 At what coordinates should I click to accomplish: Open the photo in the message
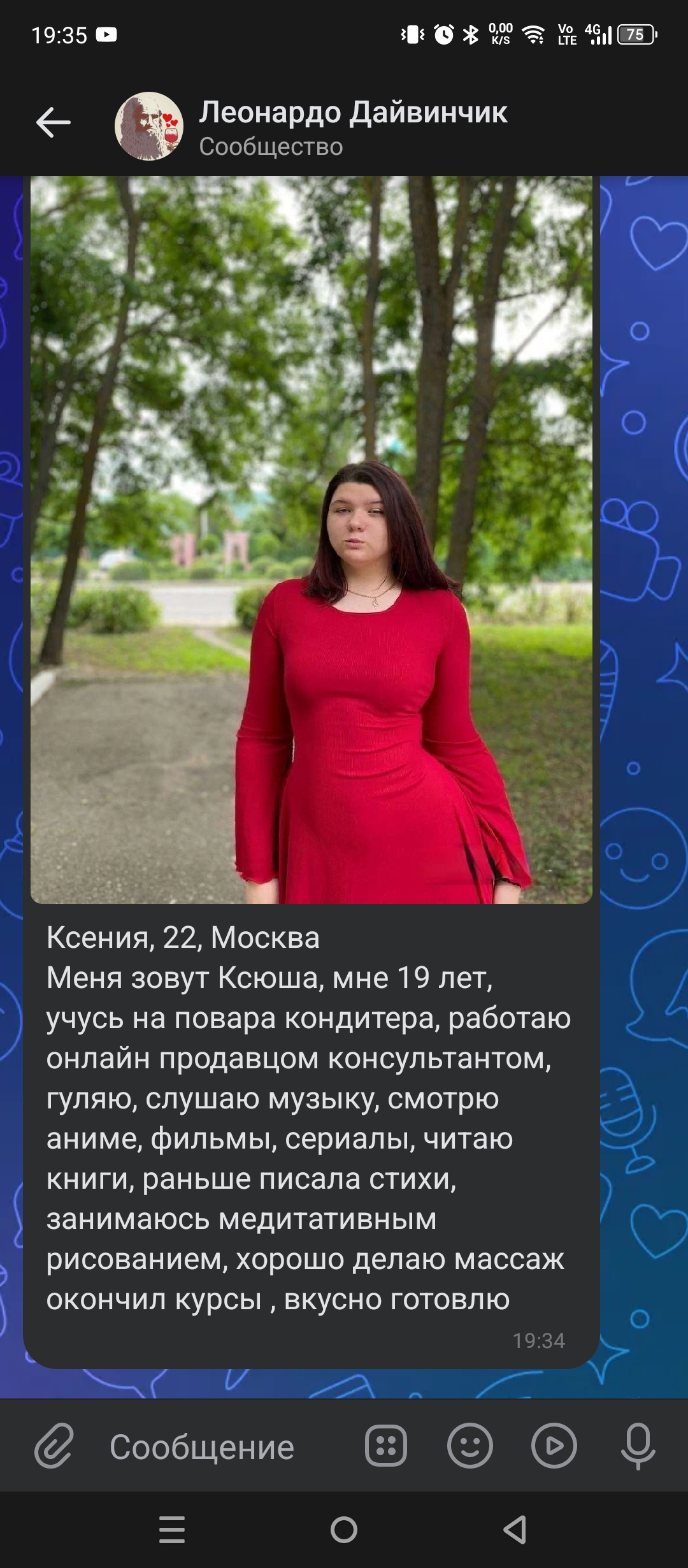(312, 540)
